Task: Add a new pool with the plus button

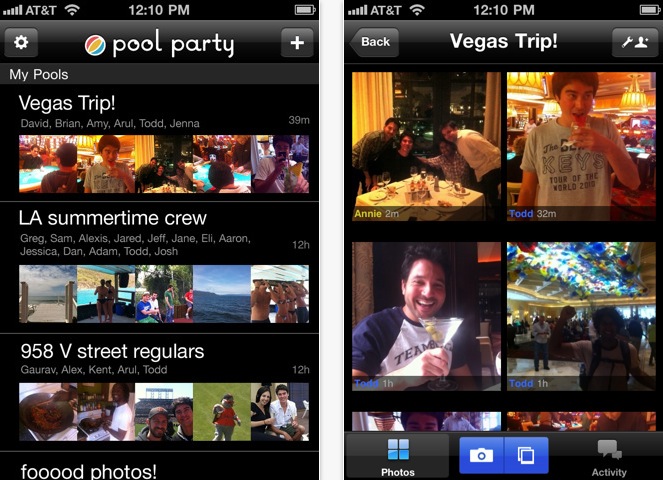Action: pos(296,43)
